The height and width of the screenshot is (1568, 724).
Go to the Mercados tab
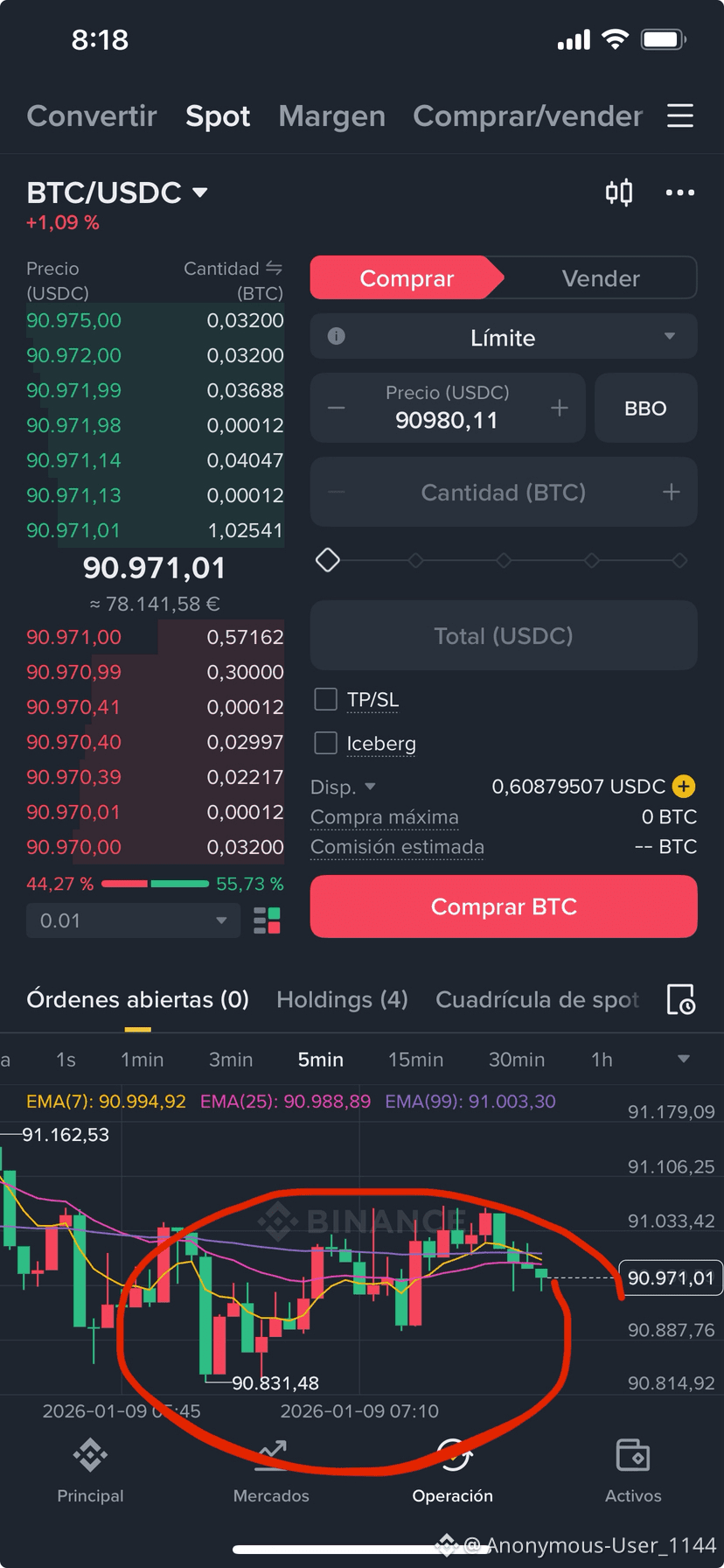coord(271,1472)
